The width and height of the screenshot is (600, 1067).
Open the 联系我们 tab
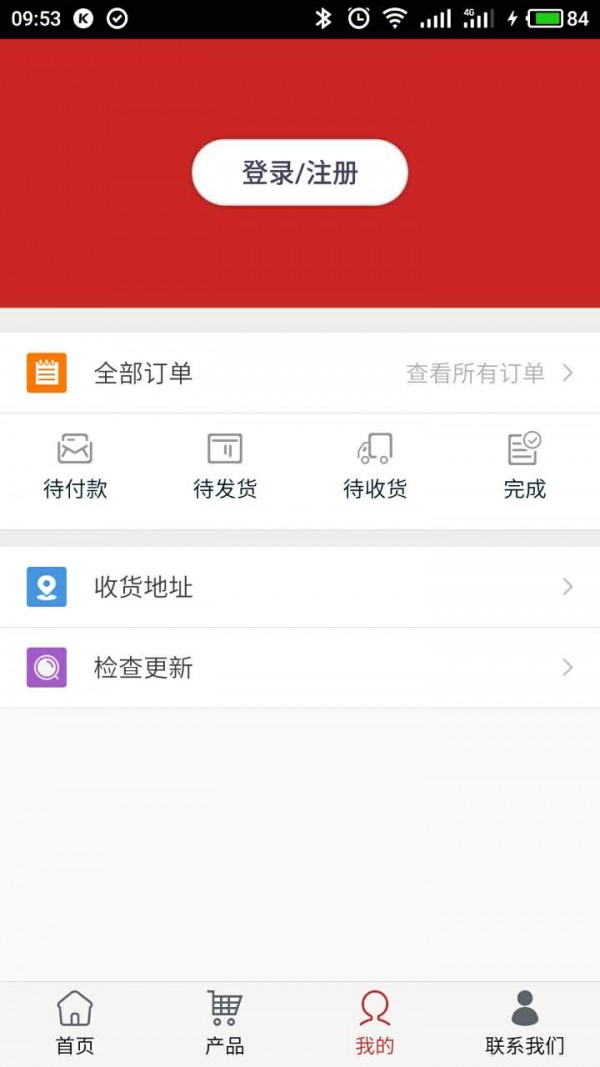tap(524, 1023)
